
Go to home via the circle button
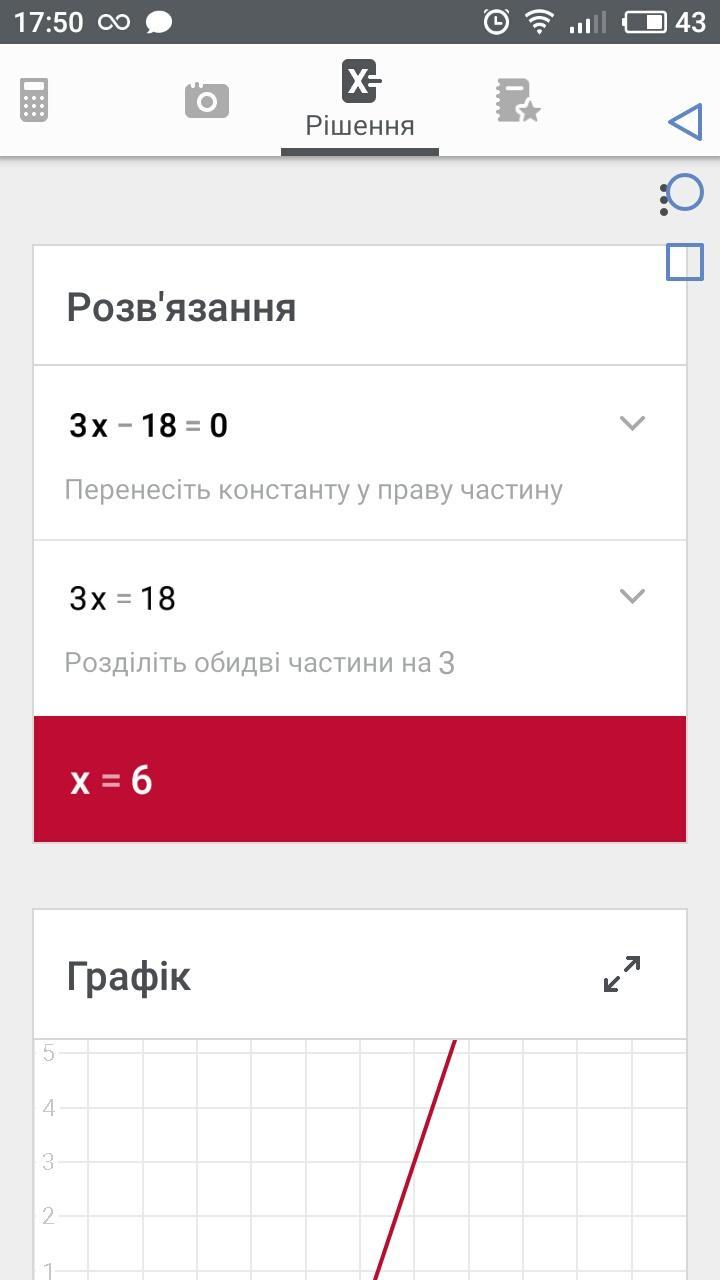685,193
